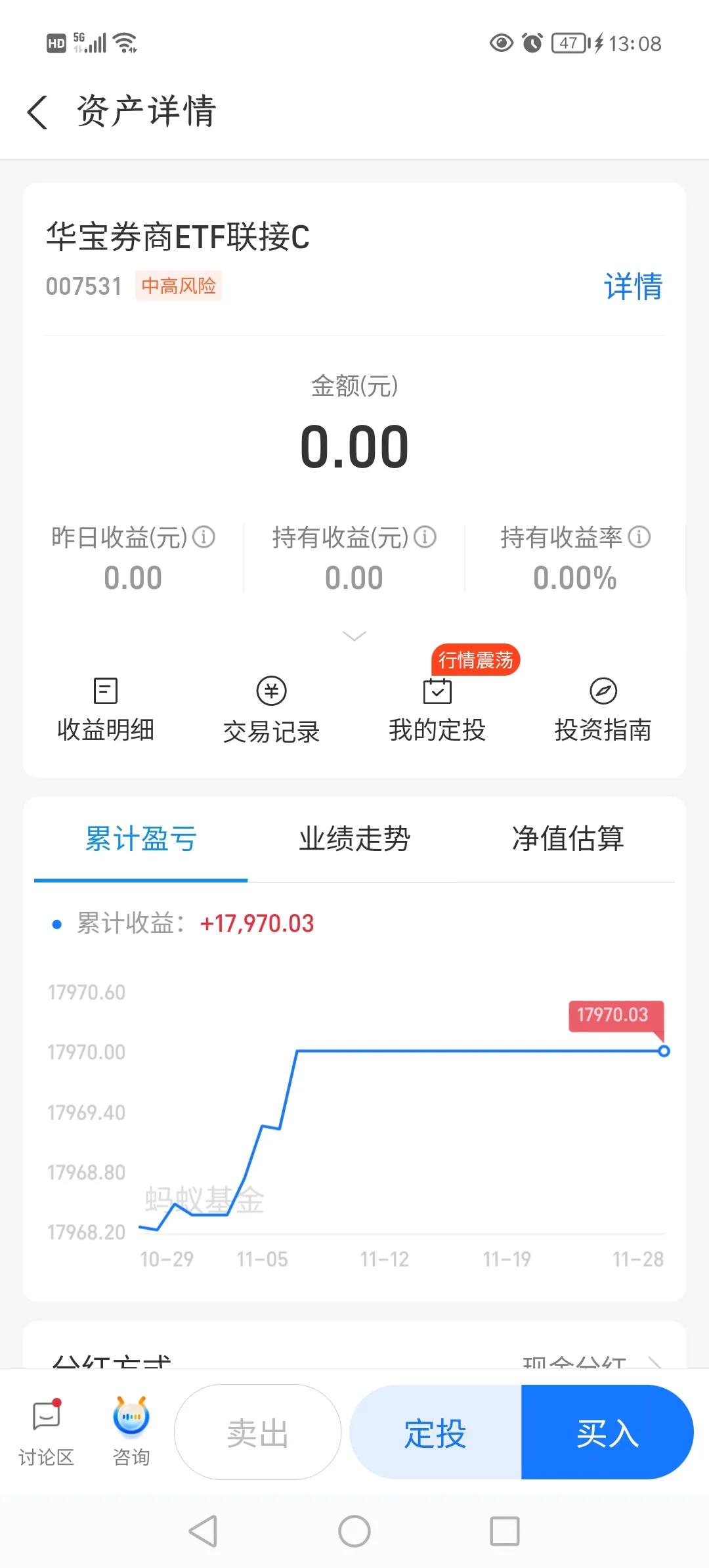Expand more earnings details chevron
Screen dimensions: 709x1568
point(354,636)
